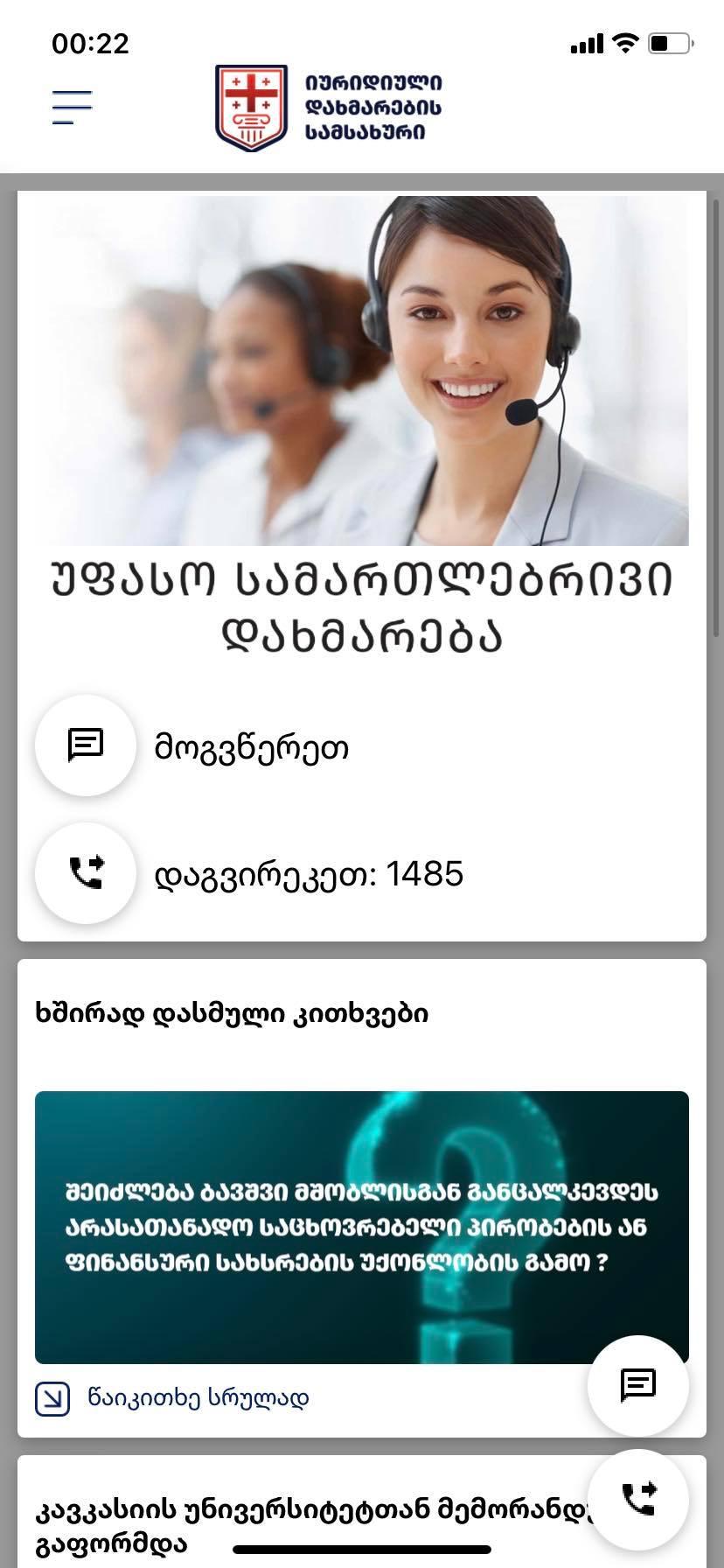Open the floating chat message button

tap(638, 1386)
